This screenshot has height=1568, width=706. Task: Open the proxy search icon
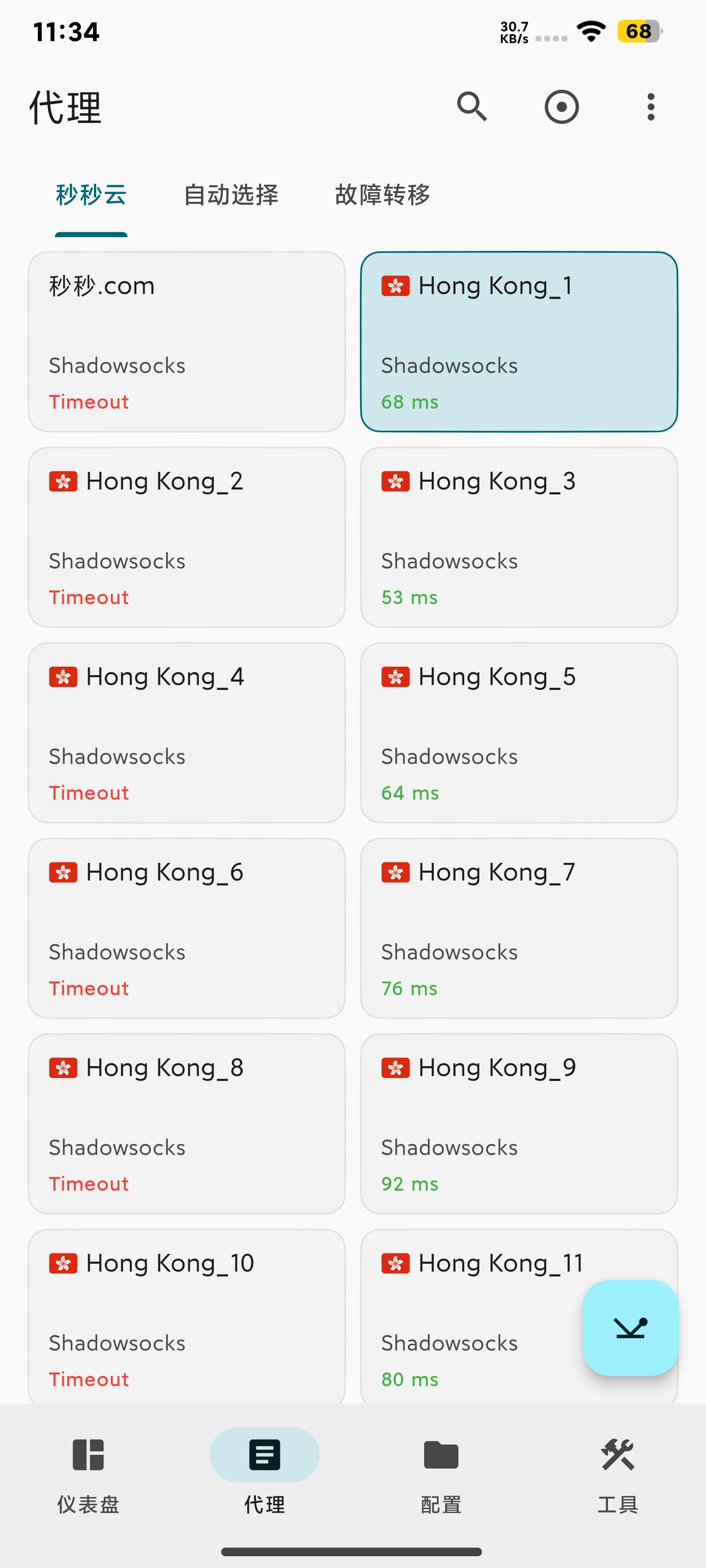click(472, 107)
